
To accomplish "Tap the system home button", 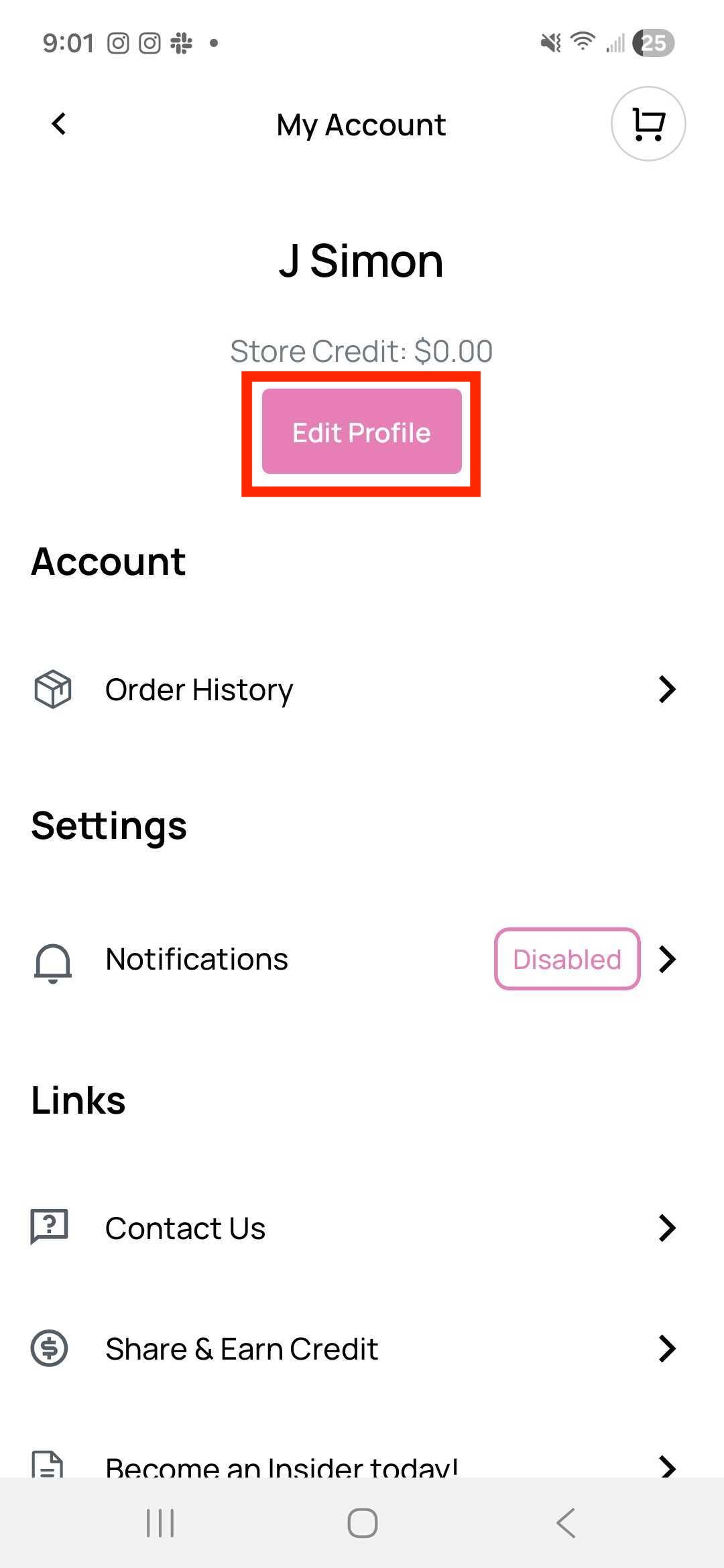I will coord(362,1523).
